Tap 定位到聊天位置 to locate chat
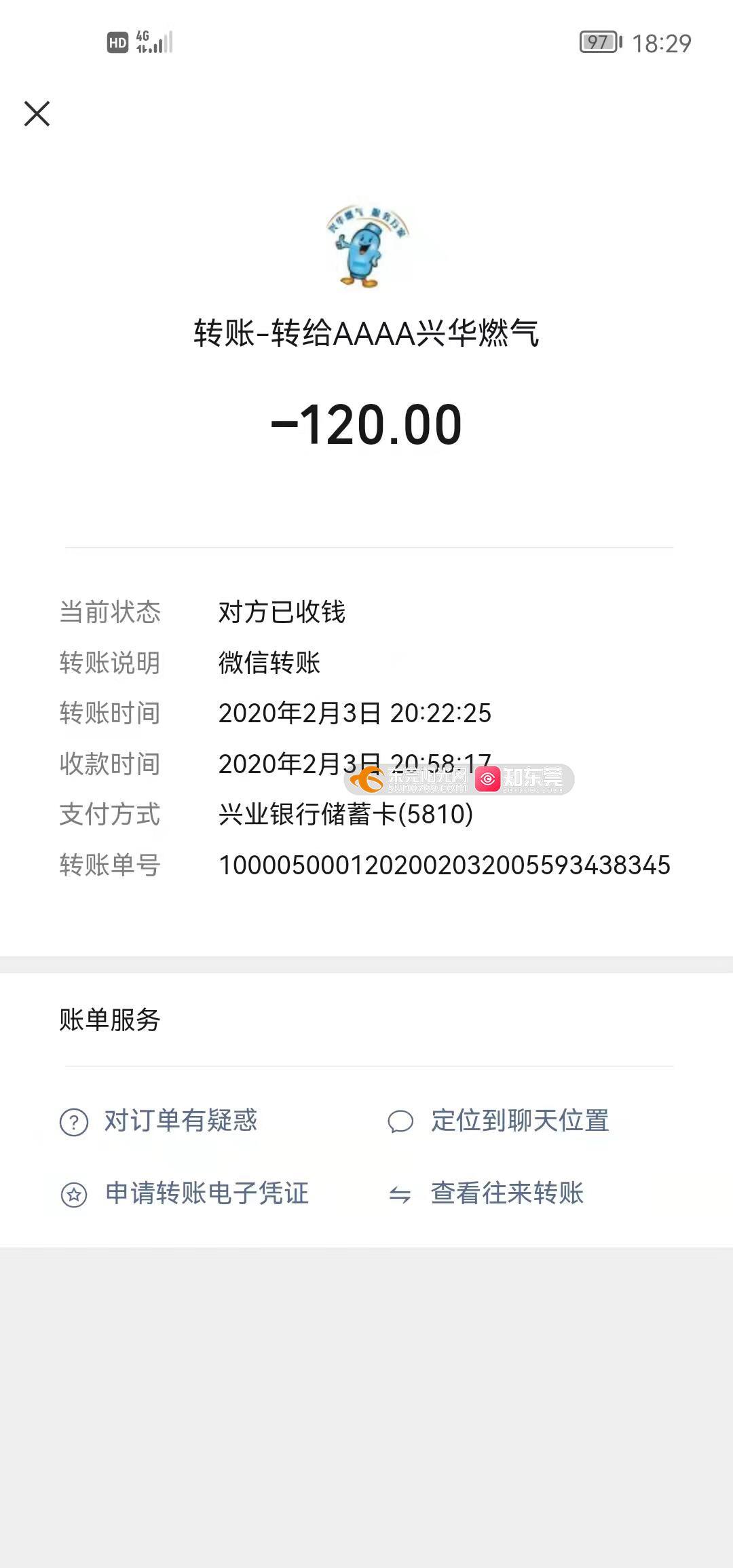Viewport: 733px width, 1568px height. 498,1121
